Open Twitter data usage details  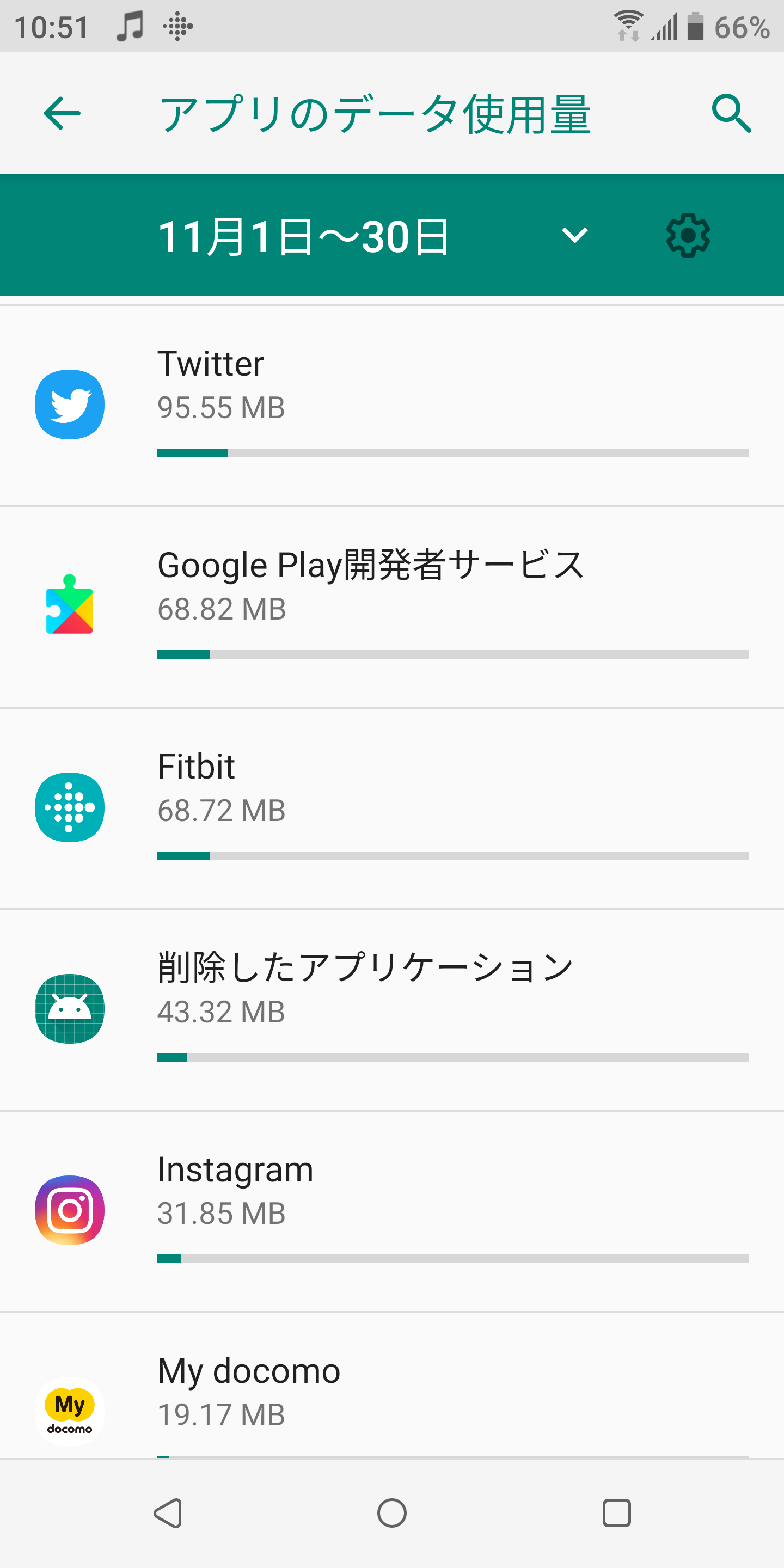(392, 406)
